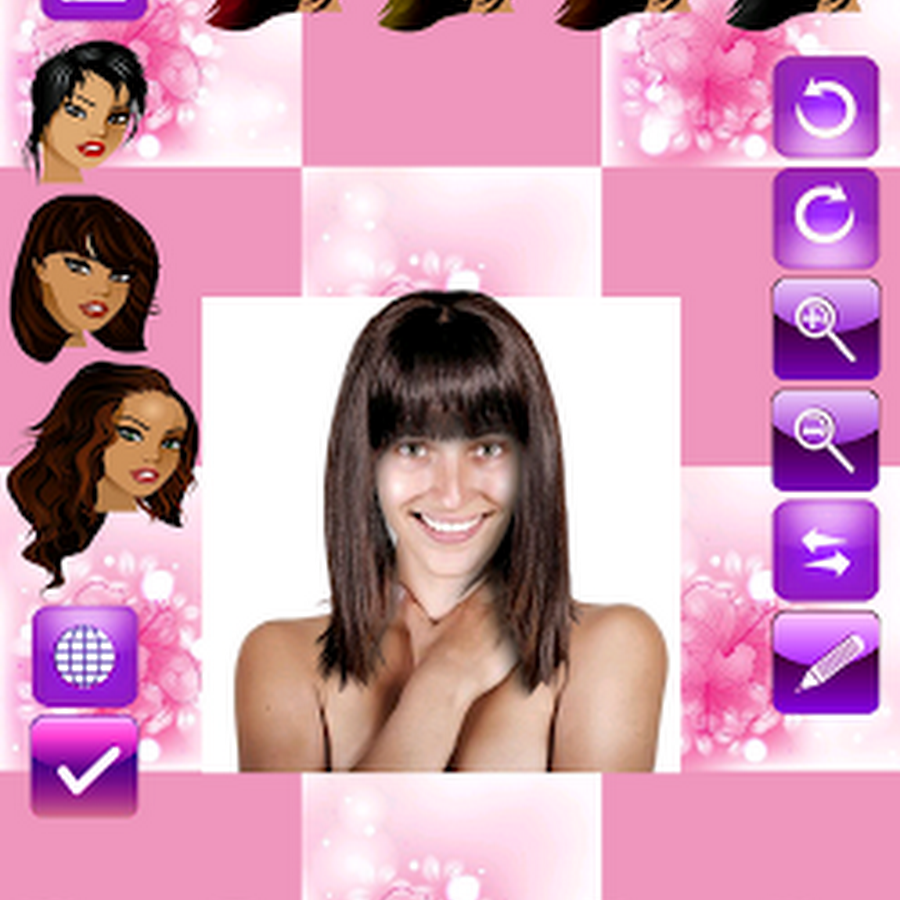Open the pencil edit tool
900x900 pixels.
826,663
